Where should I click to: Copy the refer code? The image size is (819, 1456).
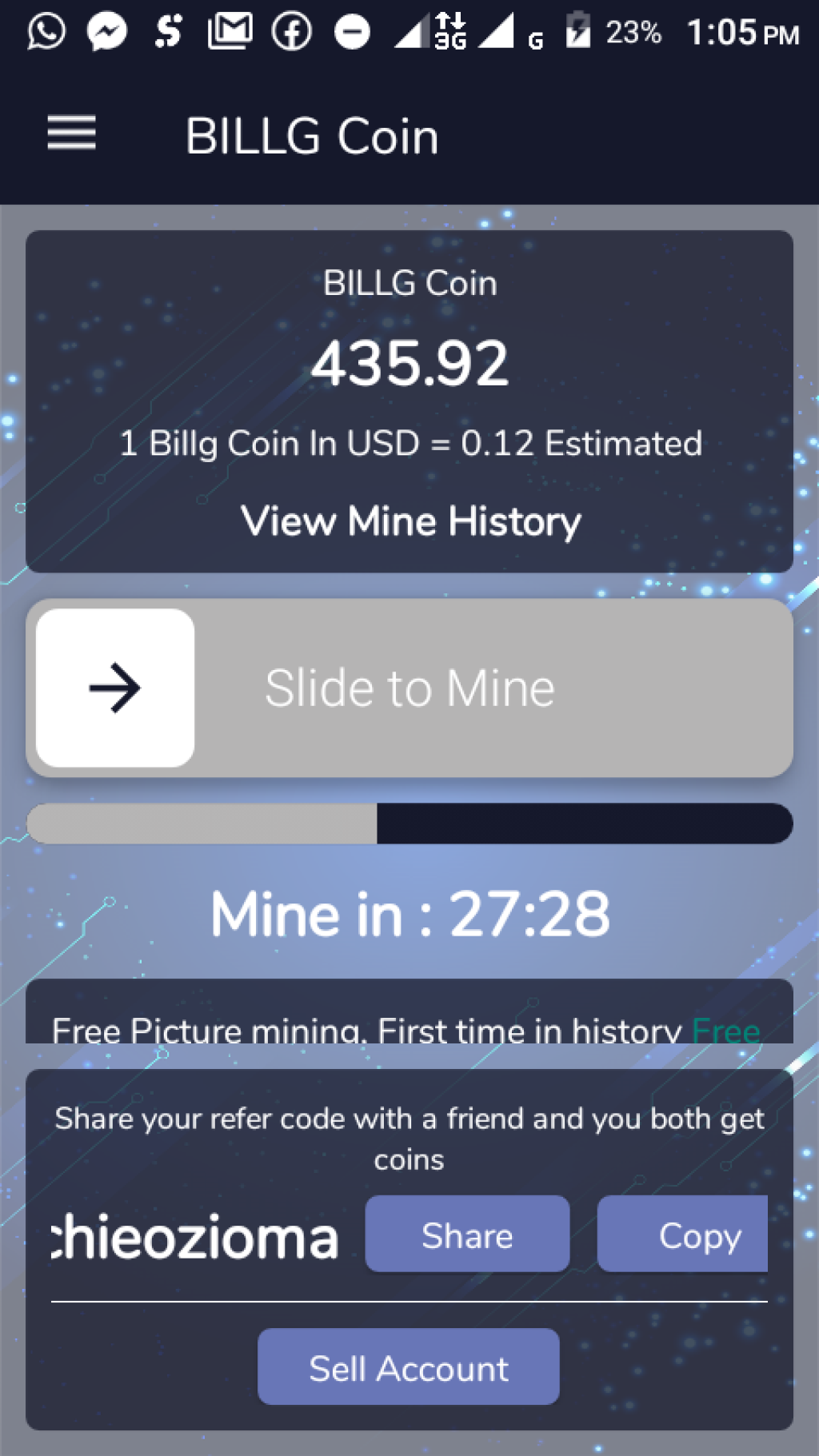click(x=683, y=1235)
